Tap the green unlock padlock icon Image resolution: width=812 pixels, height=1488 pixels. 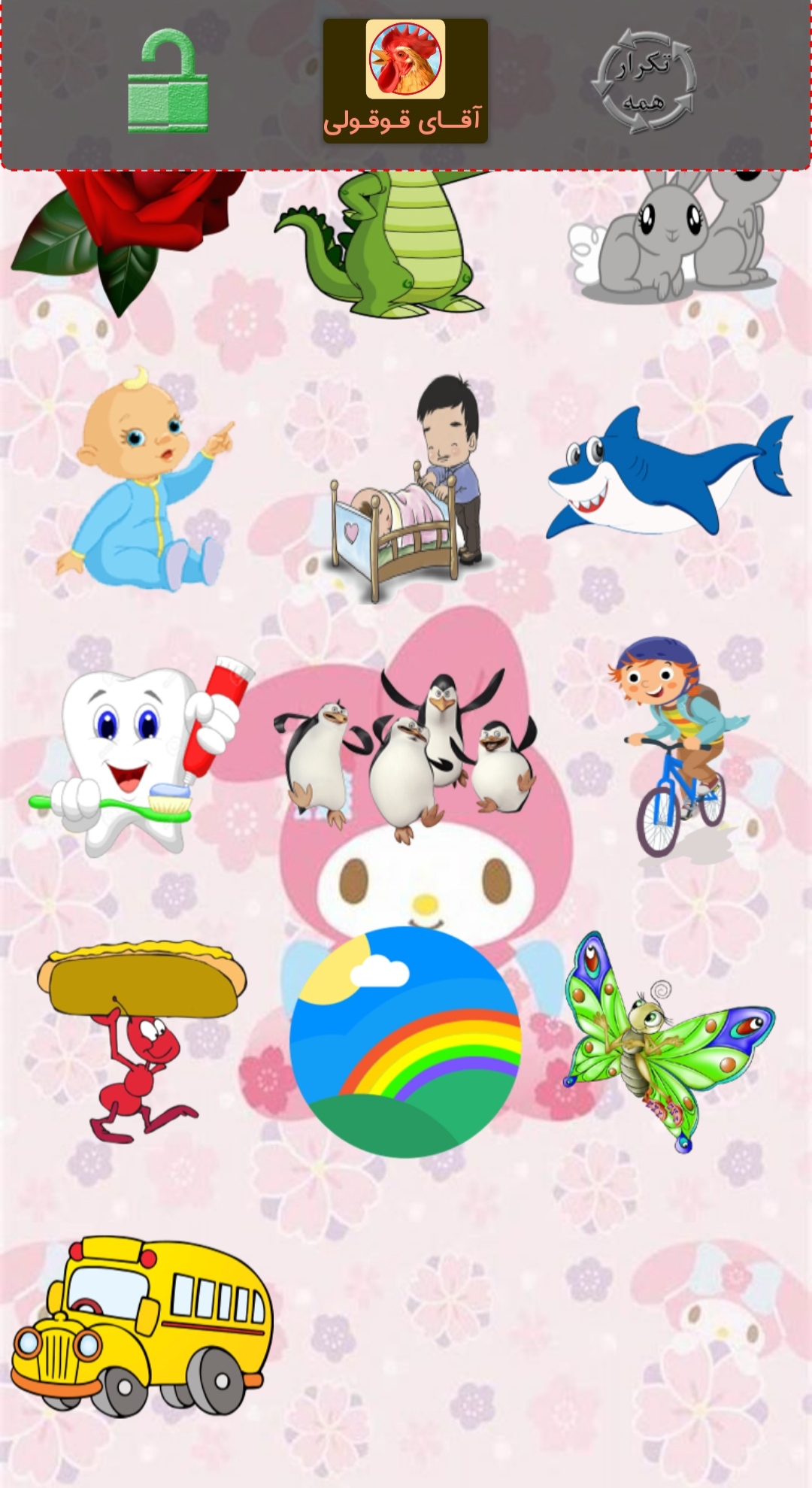[168, 82]
